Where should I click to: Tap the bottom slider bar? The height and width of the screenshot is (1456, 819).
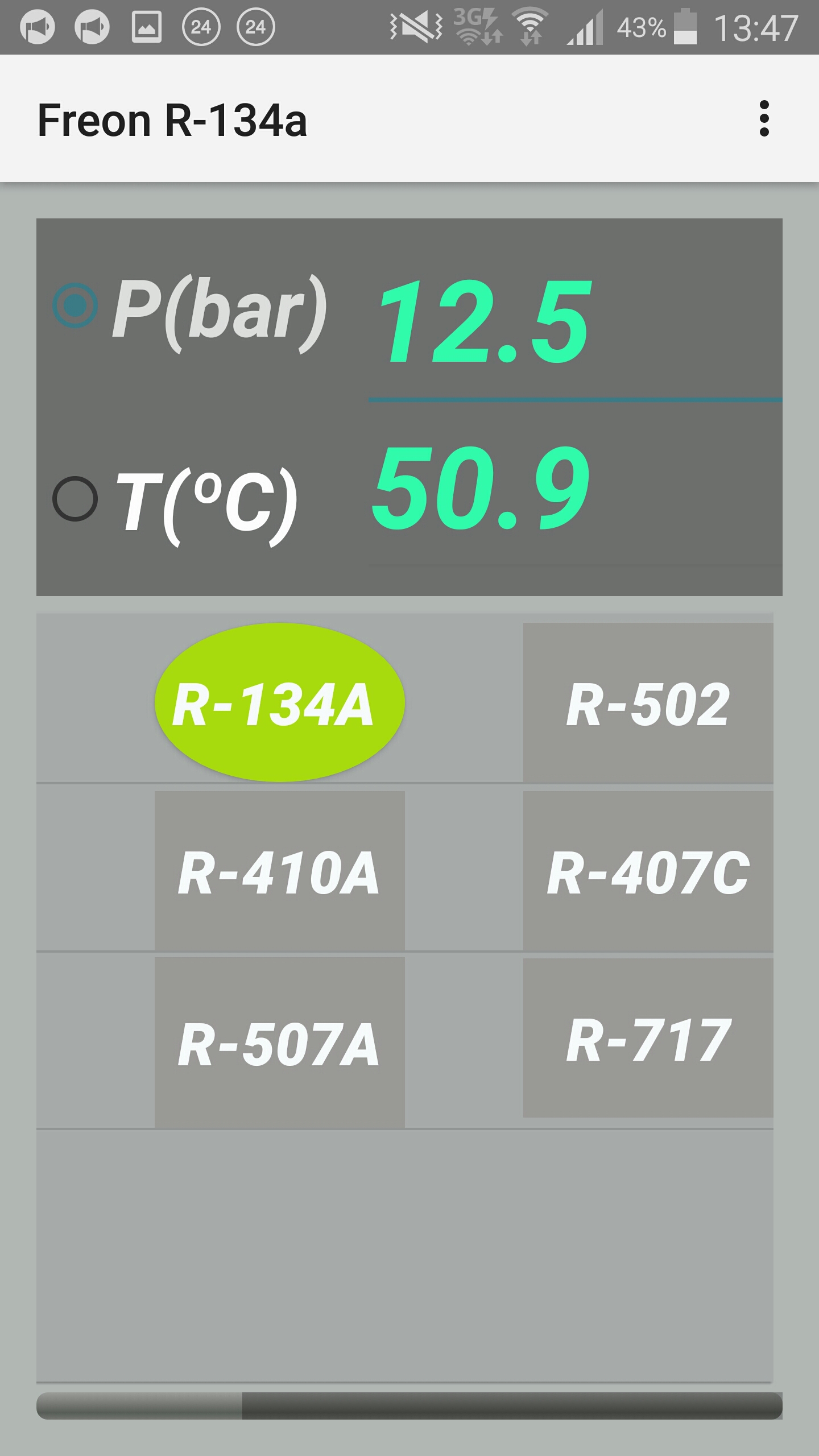[x=409, y=1406]
